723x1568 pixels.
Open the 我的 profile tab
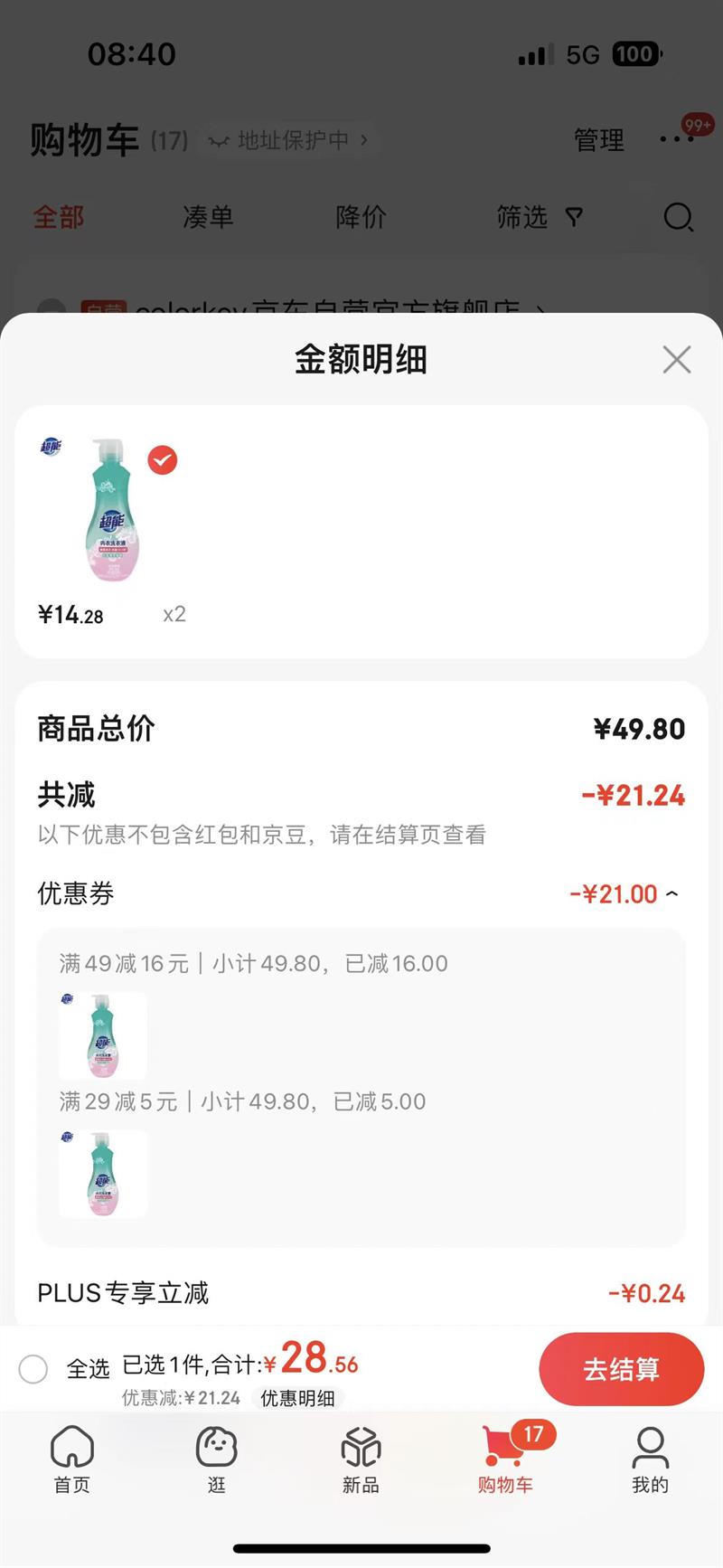[x=650, y=1459]
